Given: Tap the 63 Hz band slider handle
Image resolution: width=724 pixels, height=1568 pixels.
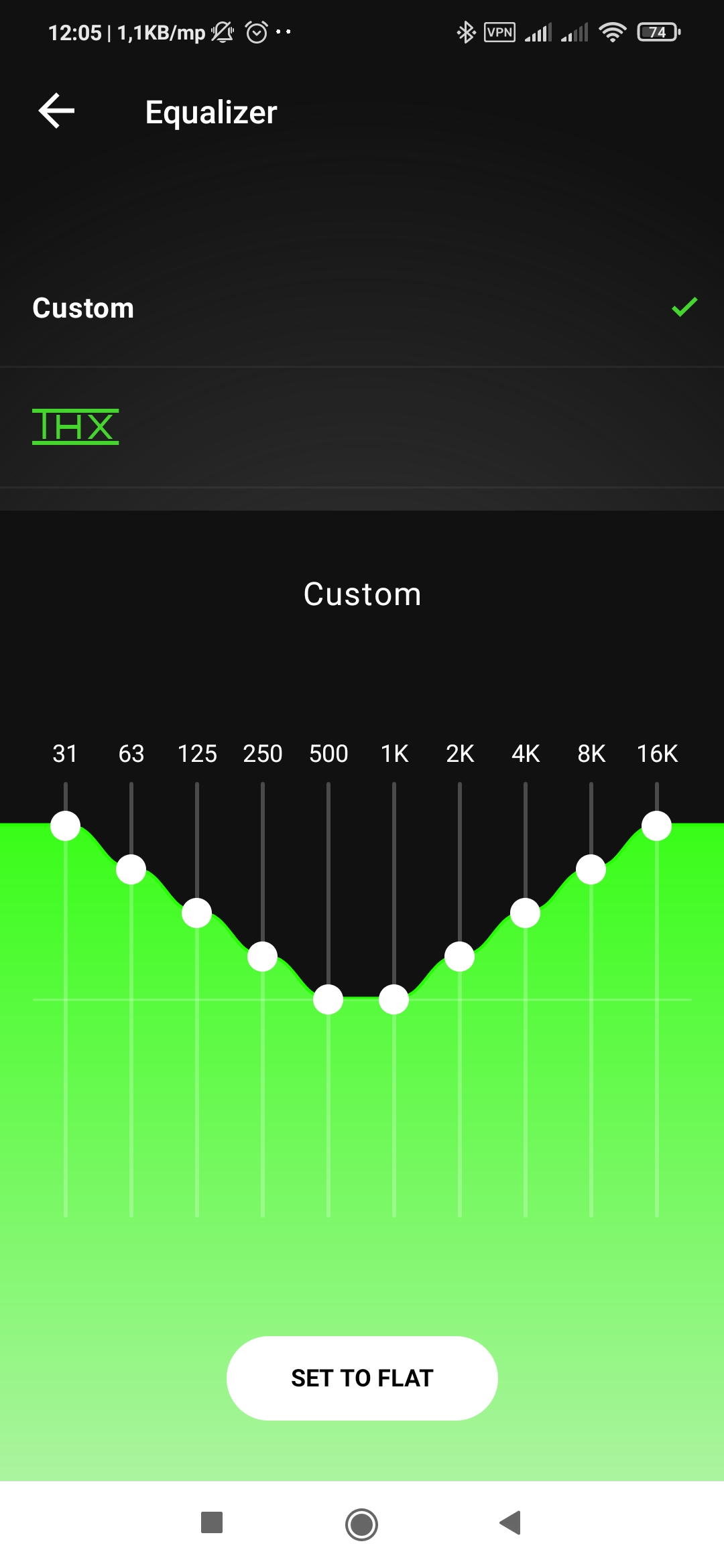Looking at the screenshot, I should [131, 869].
